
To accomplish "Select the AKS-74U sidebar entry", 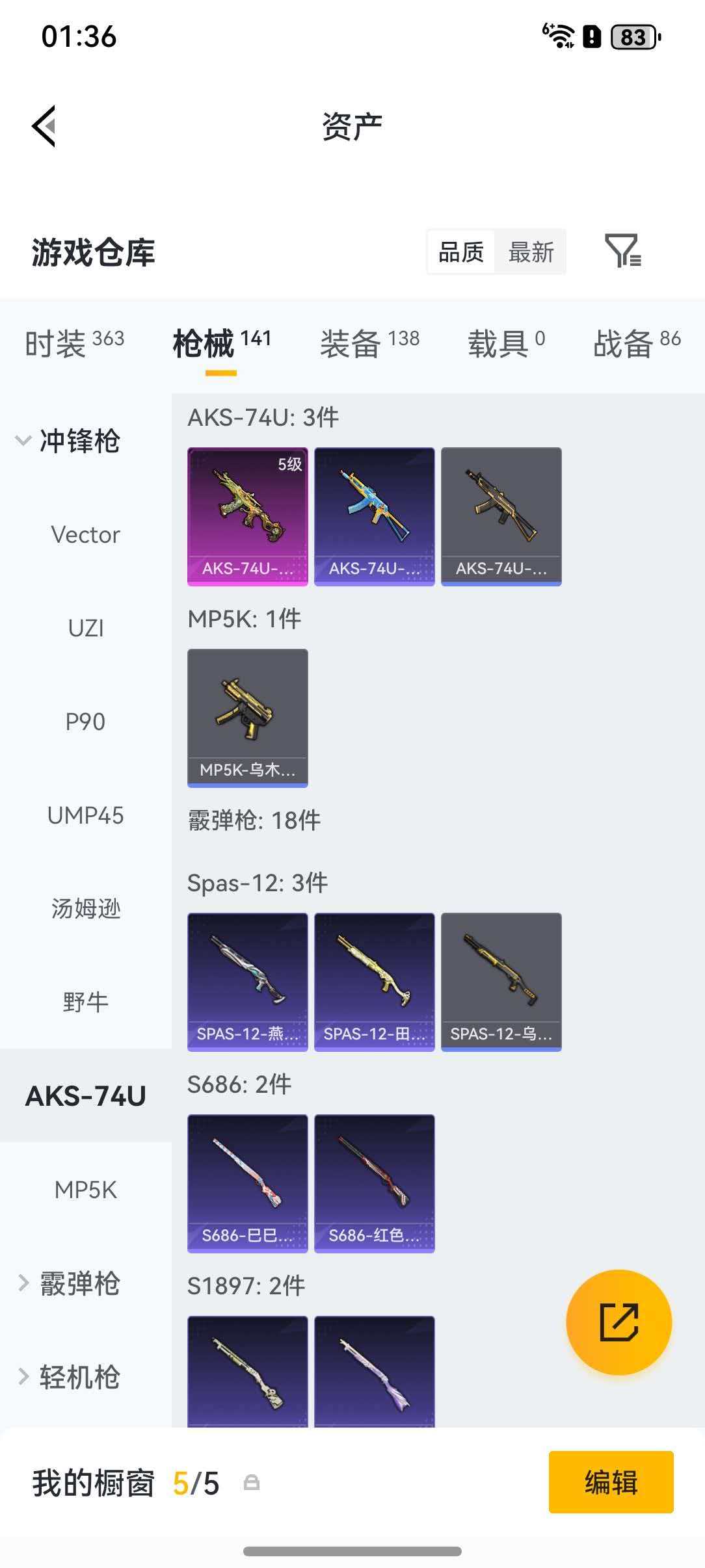I will point(85,1095).
